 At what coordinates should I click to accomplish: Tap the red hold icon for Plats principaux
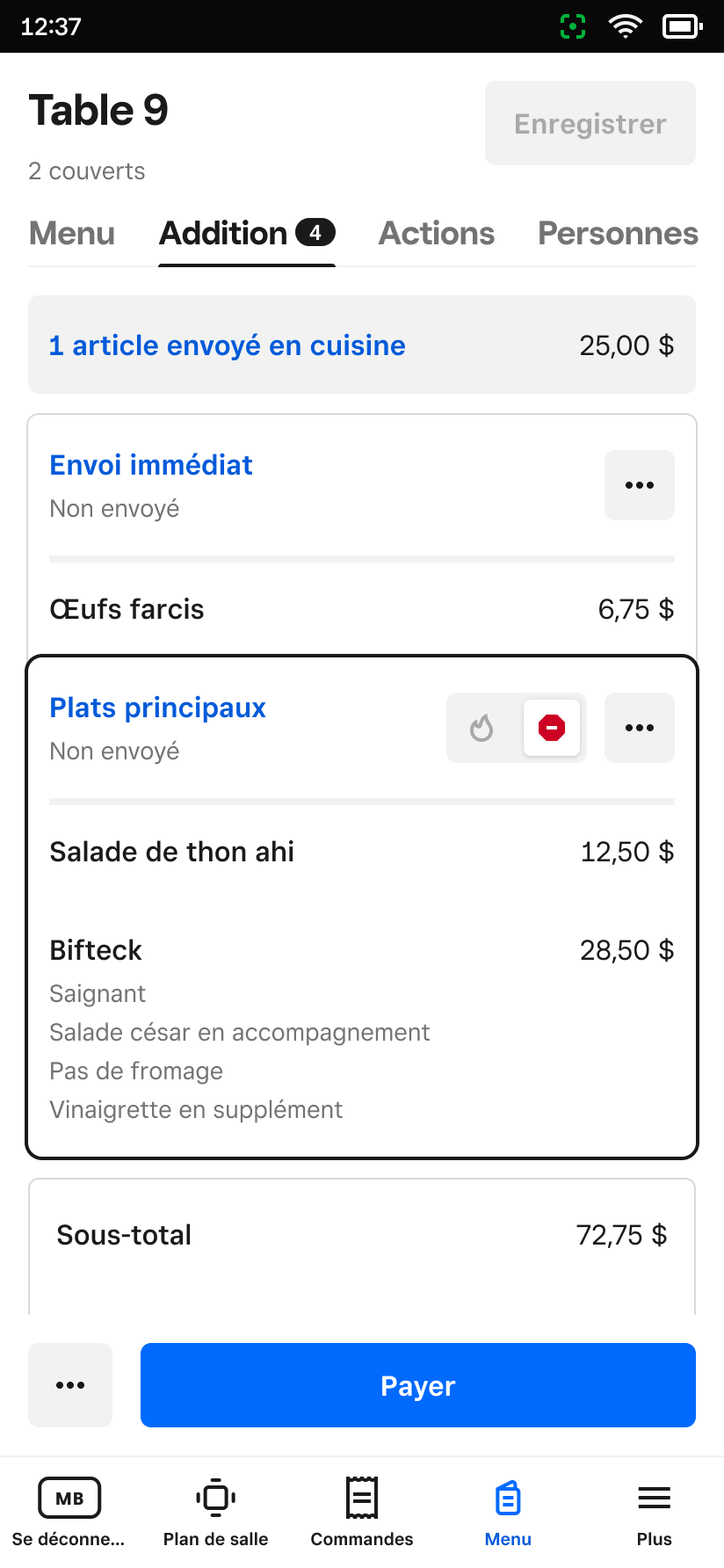552,728
